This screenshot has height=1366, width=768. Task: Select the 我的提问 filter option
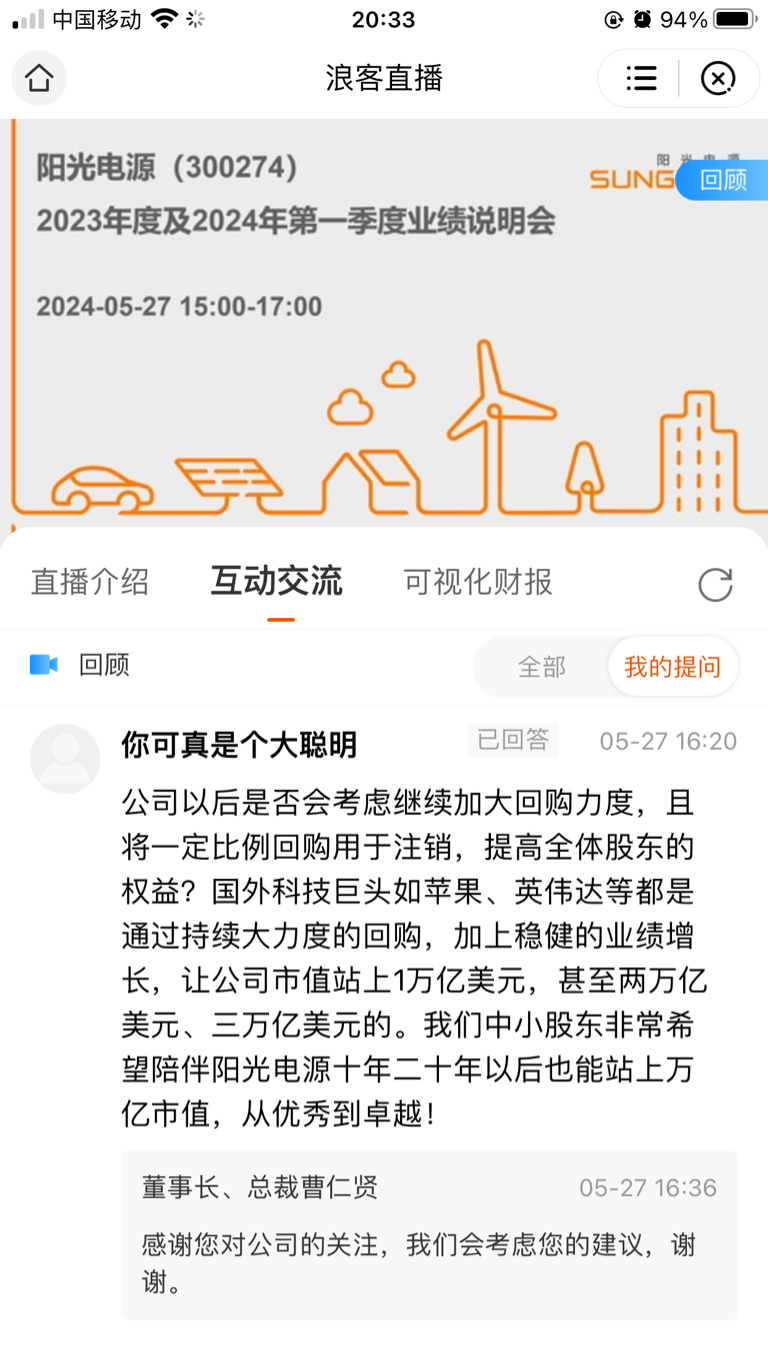672,666
